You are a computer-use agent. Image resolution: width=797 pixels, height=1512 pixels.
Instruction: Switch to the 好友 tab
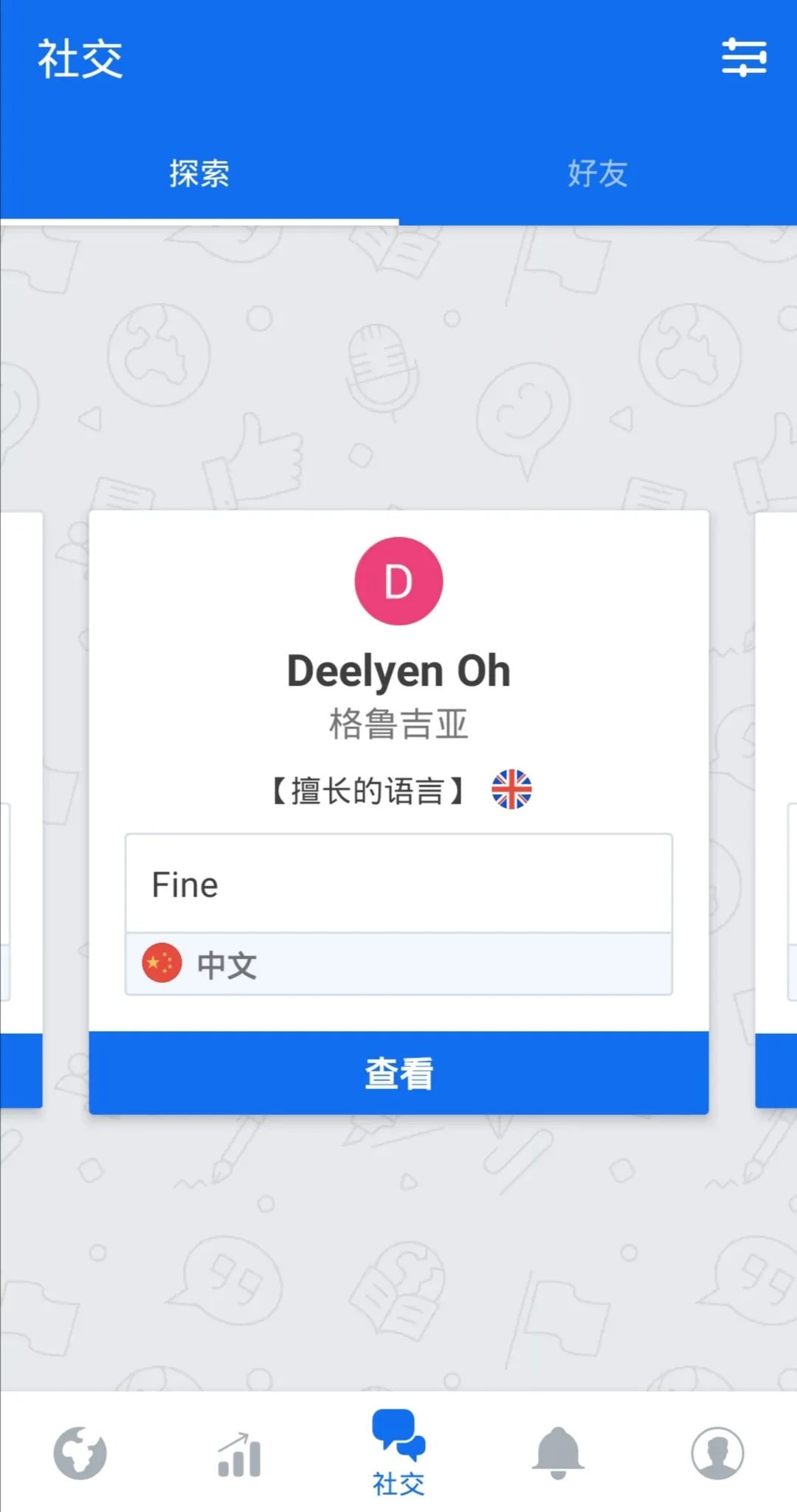(x=597, y=174)
